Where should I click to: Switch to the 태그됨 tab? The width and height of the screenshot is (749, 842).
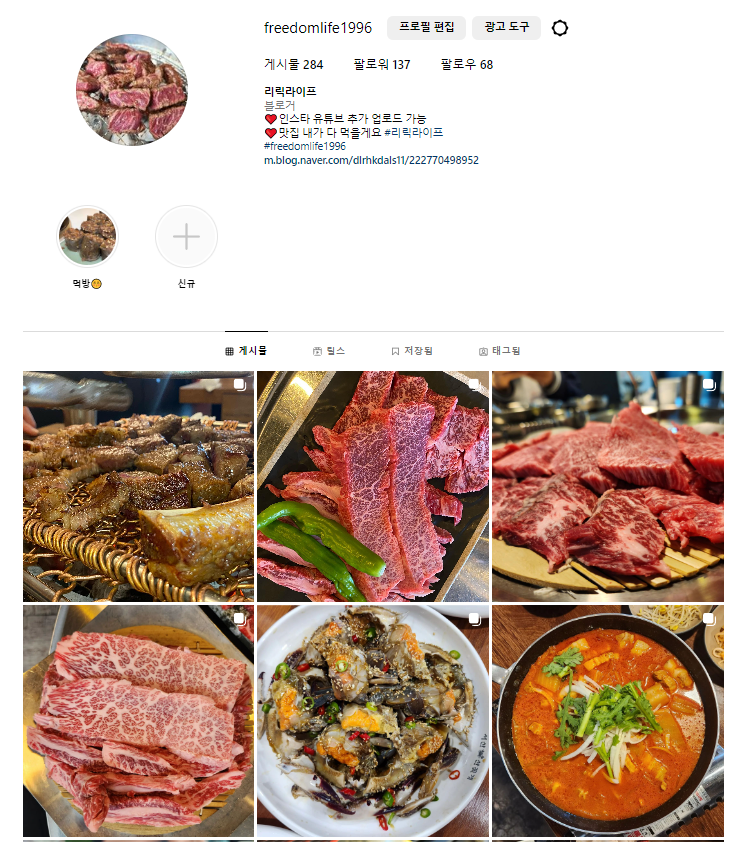(x=499, y=351)
